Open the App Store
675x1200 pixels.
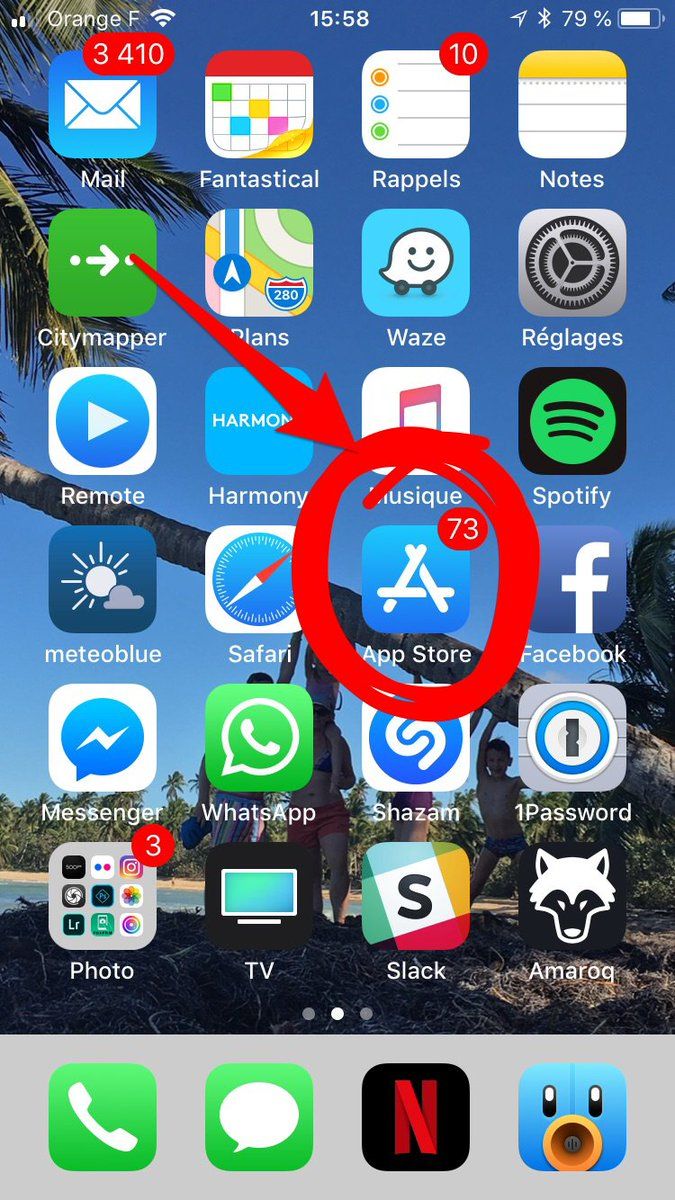coord(416,580)
